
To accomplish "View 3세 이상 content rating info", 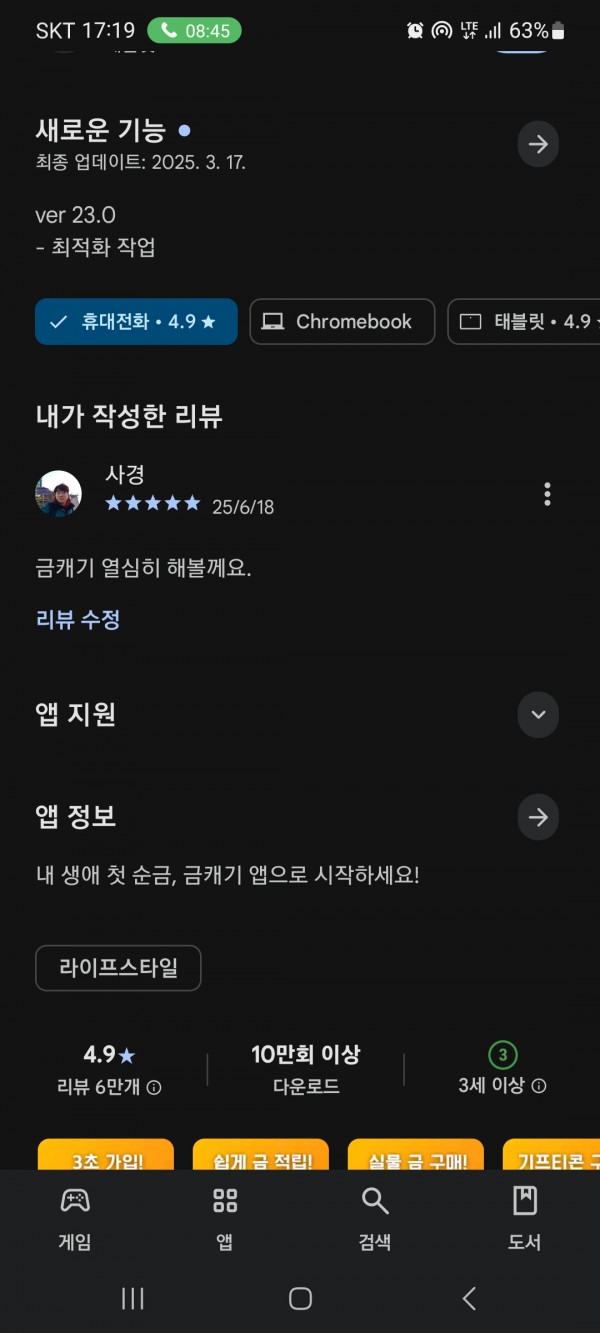I will (539, 1086).
